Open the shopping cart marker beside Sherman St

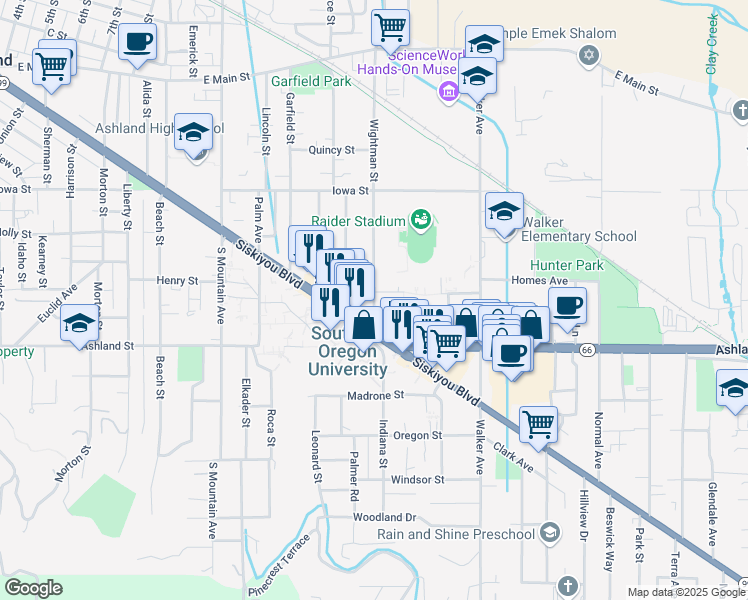coord(52,69)
